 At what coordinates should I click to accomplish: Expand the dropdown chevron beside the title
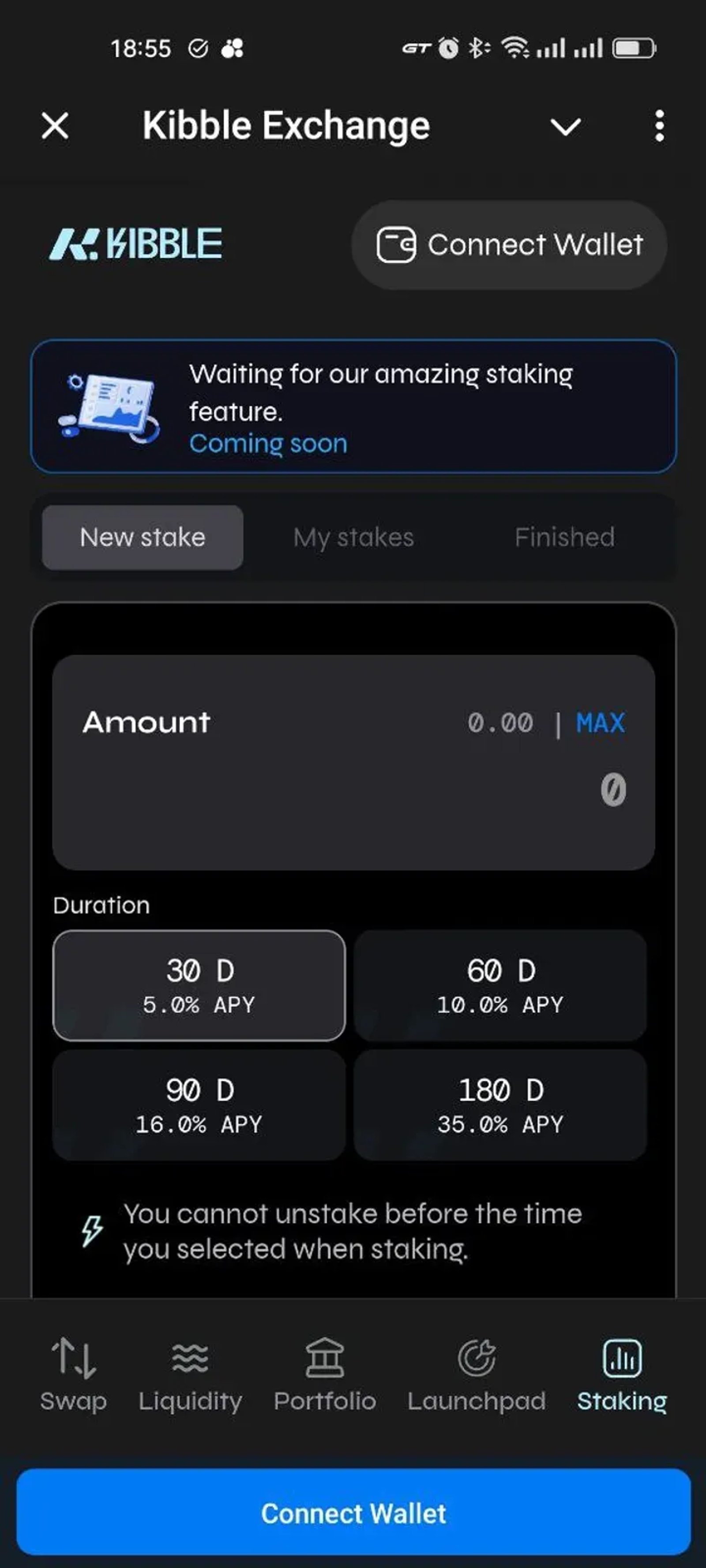tap(565, 127)
